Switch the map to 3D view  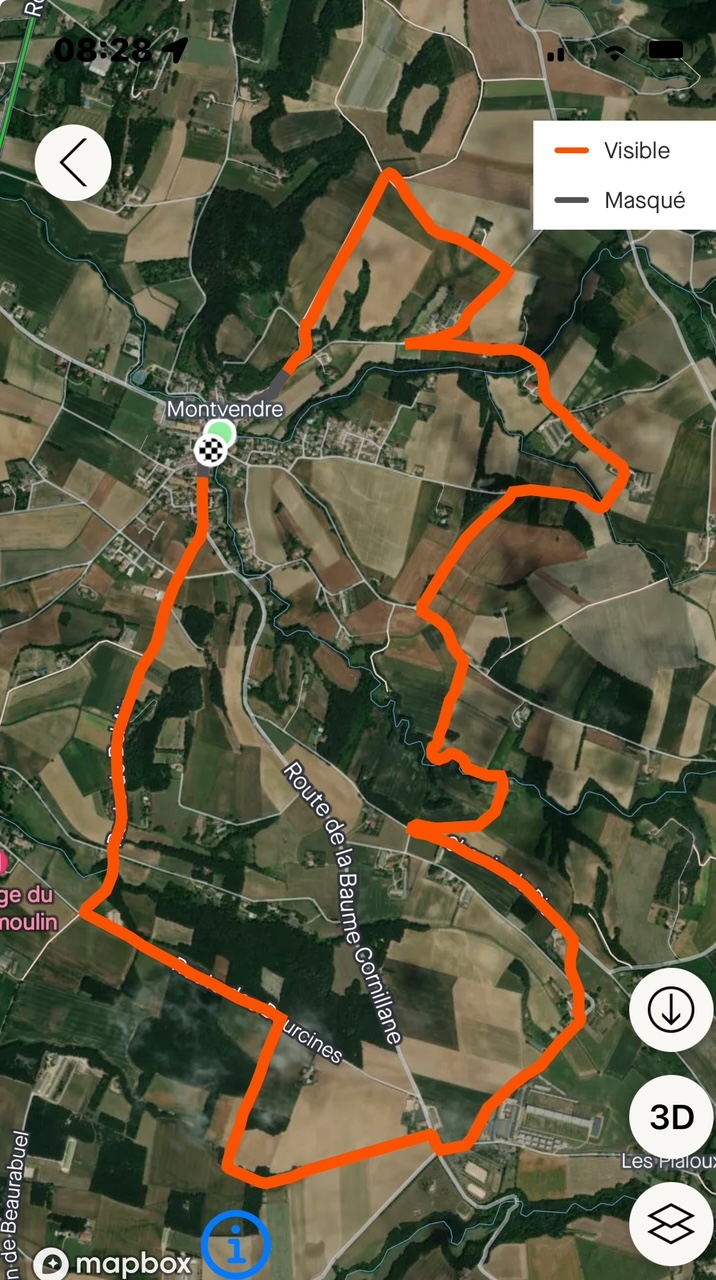671,1117
